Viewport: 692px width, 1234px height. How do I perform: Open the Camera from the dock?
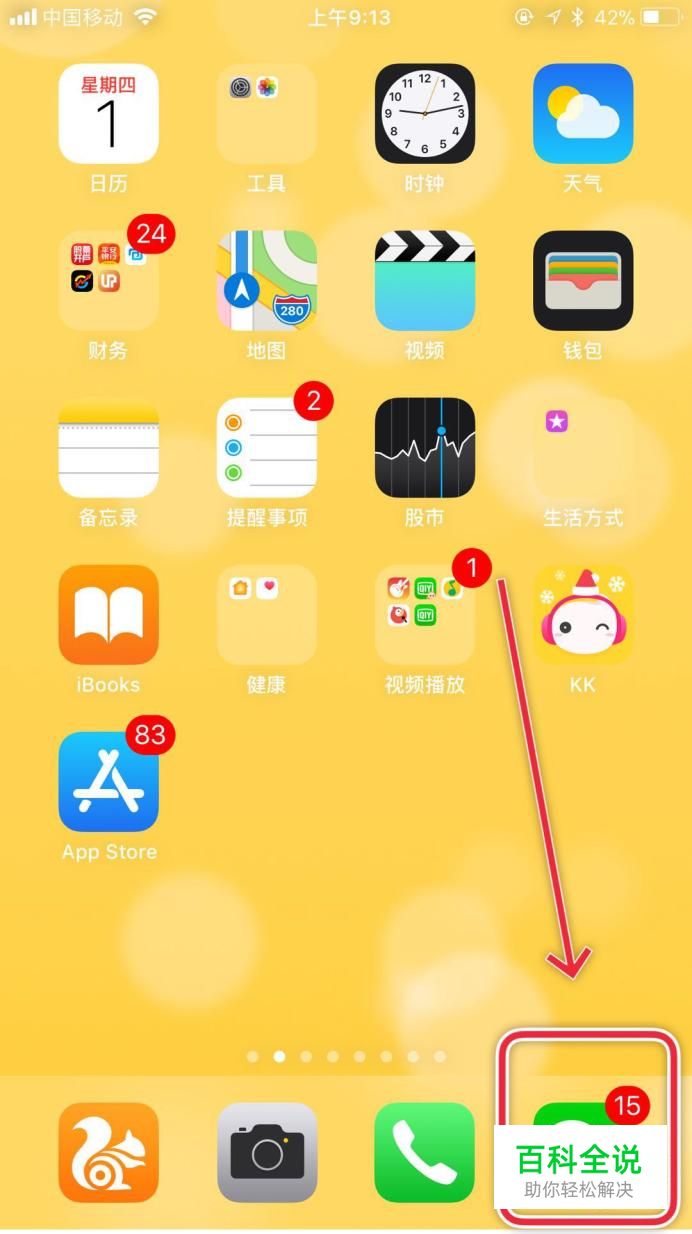[x=266, y=1153]
